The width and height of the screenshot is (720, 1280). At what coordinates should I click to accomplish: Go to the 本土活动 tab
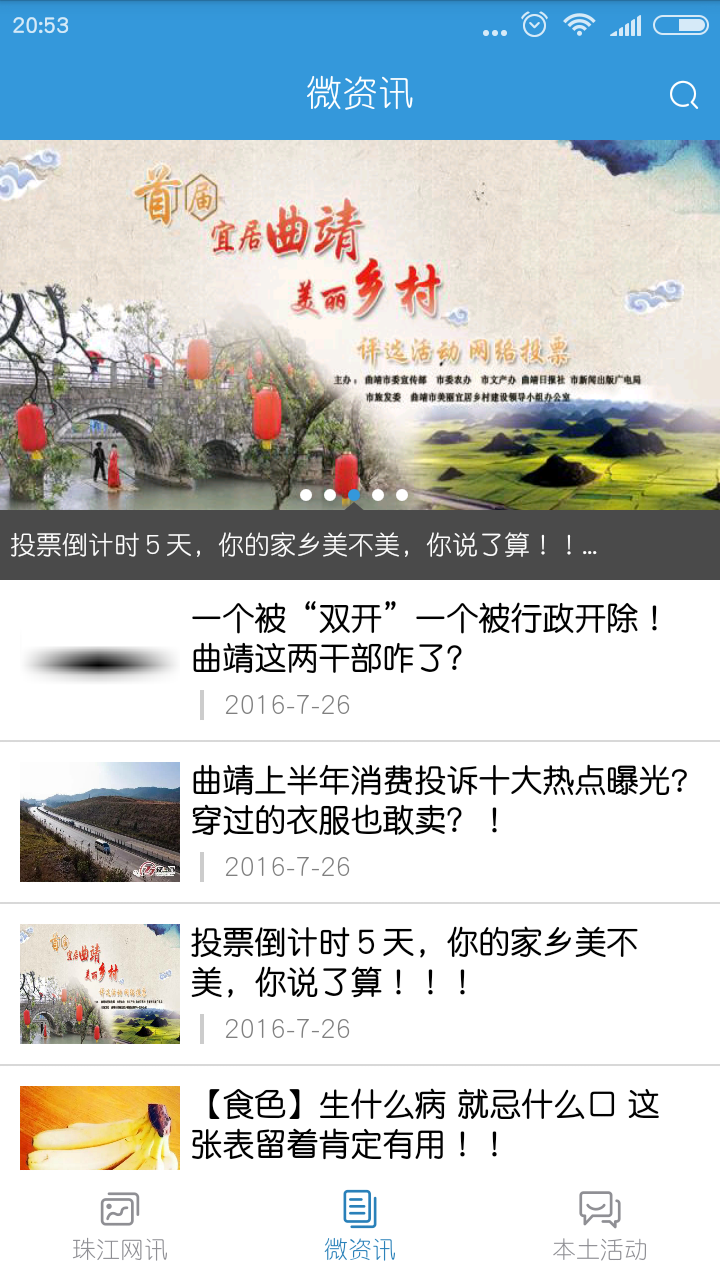coord(600,1226)
